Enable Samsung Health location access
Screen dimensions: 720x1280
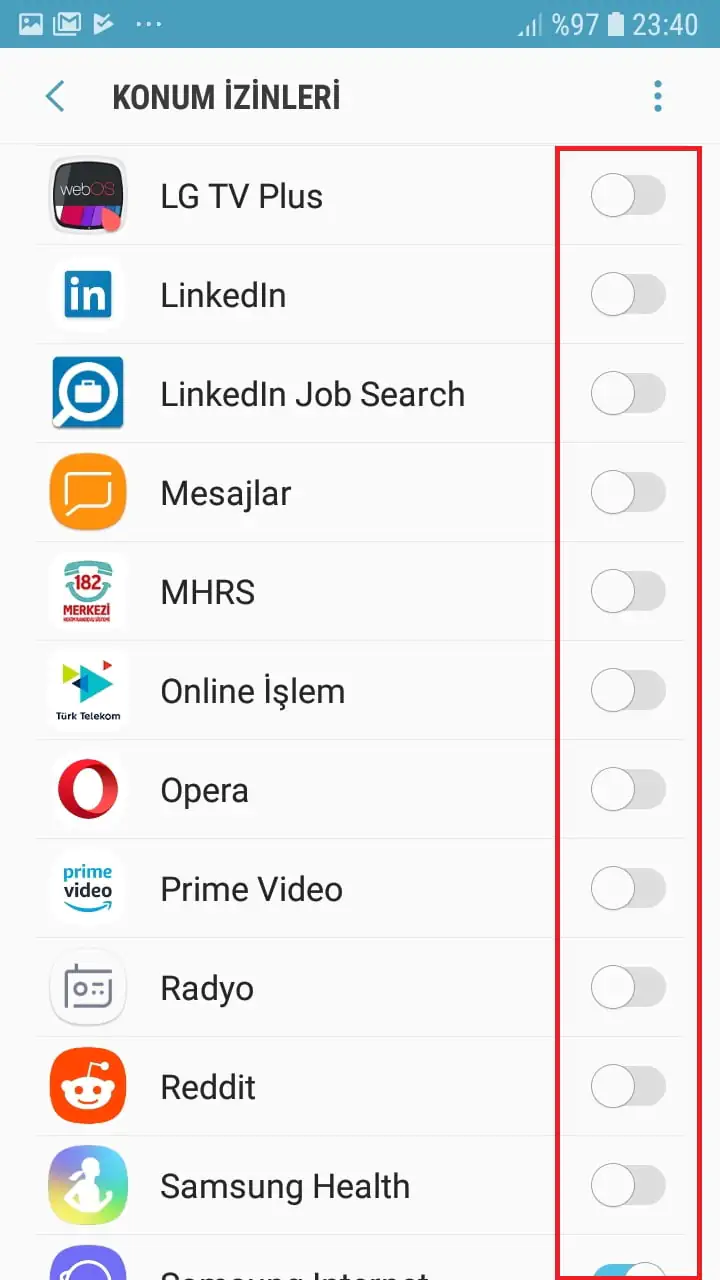point(628,1185)
